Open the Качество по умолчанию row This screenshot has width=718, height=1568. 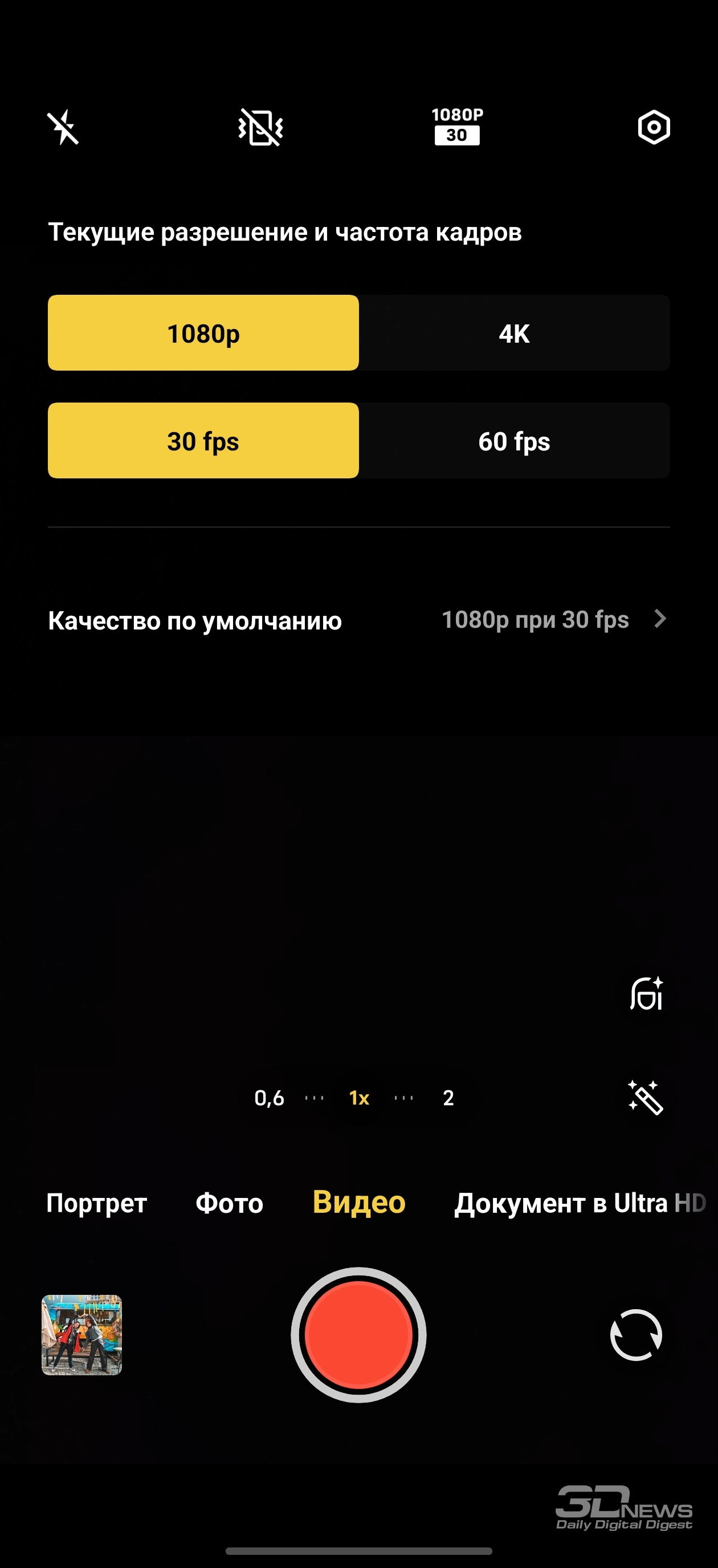click(359, 620)
